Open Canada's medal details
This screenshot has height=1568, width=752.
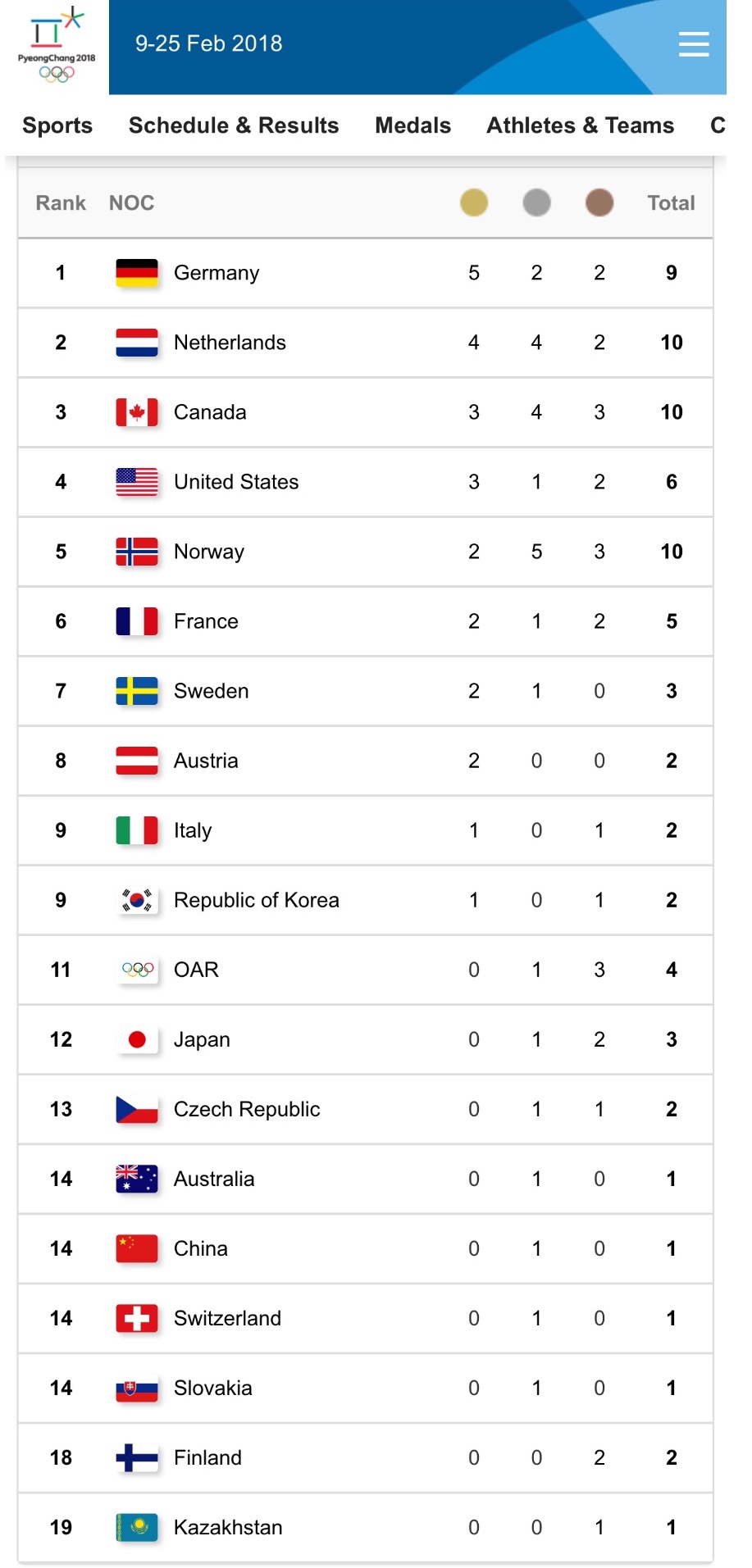pos(366,412)
